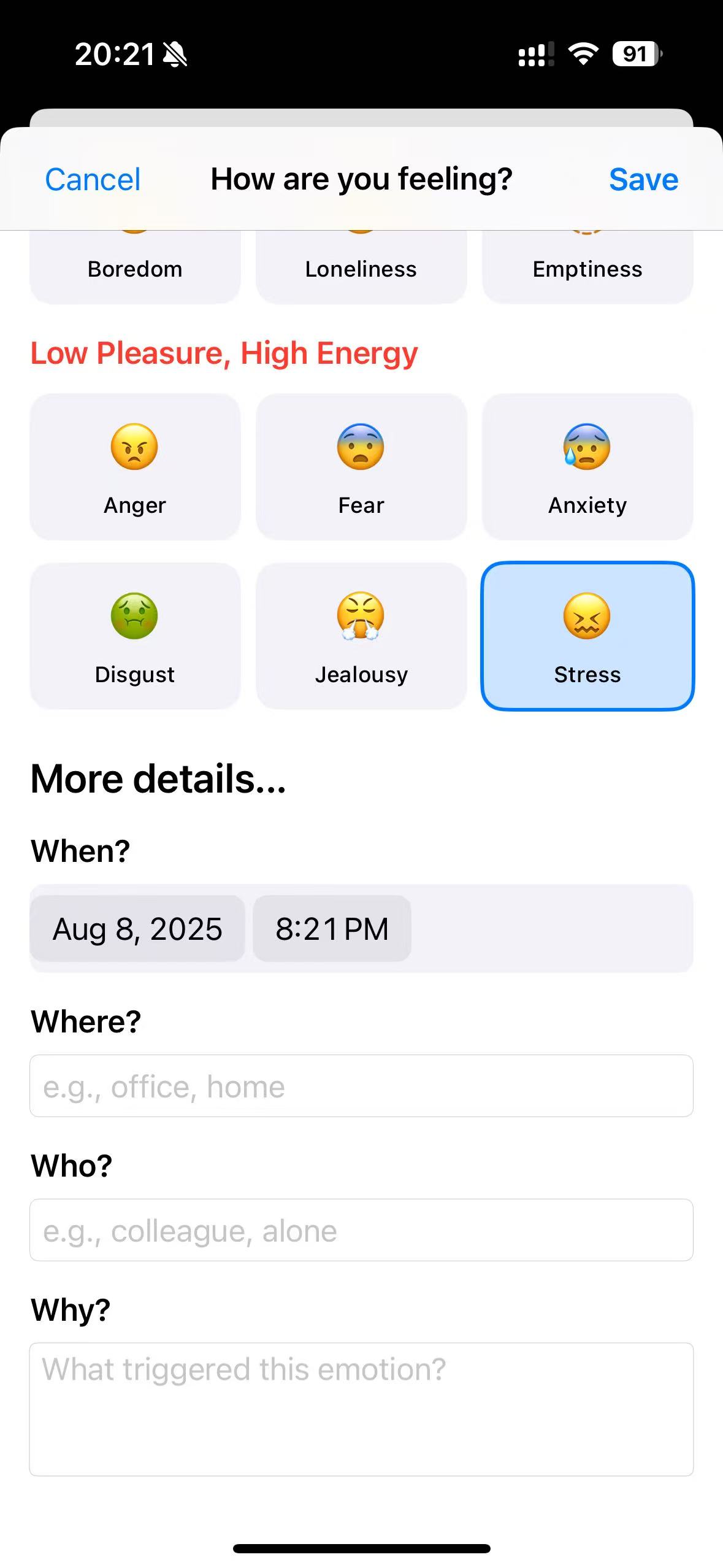
Task: Pick the Anxiety emotion card
Action: tap(587, 466)
